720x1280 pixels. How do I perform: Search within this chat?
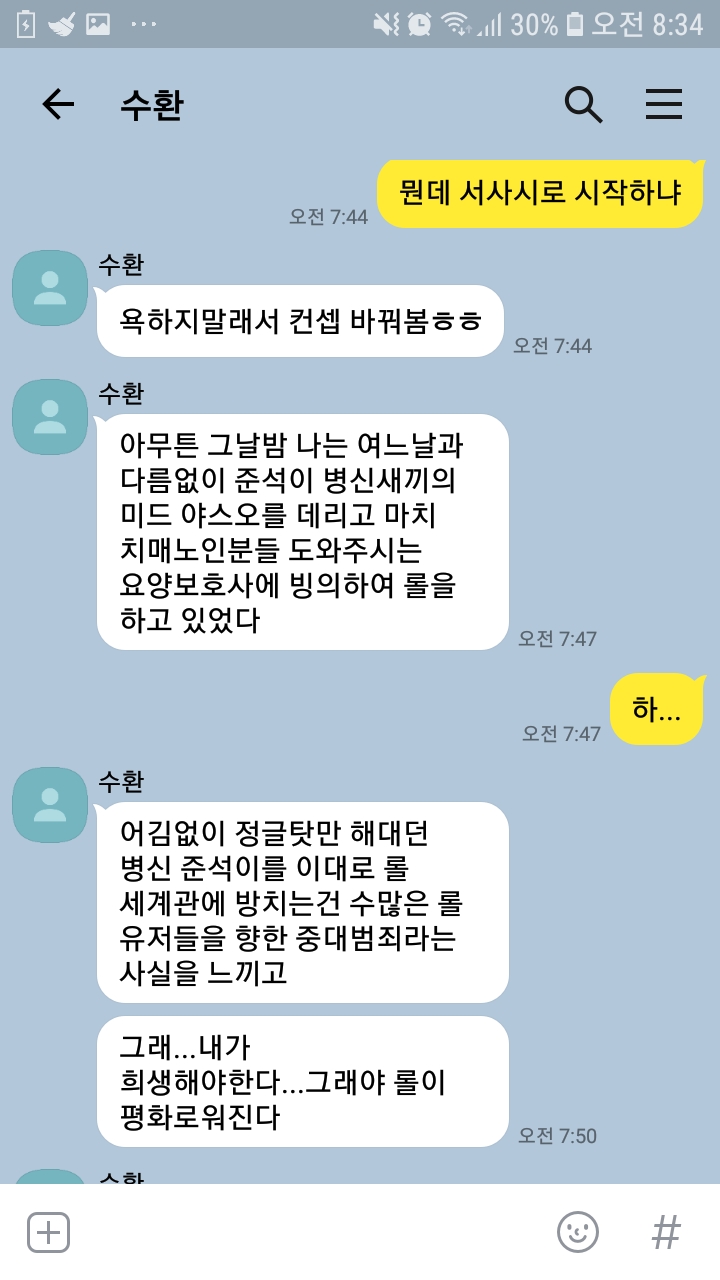point(583,104)
